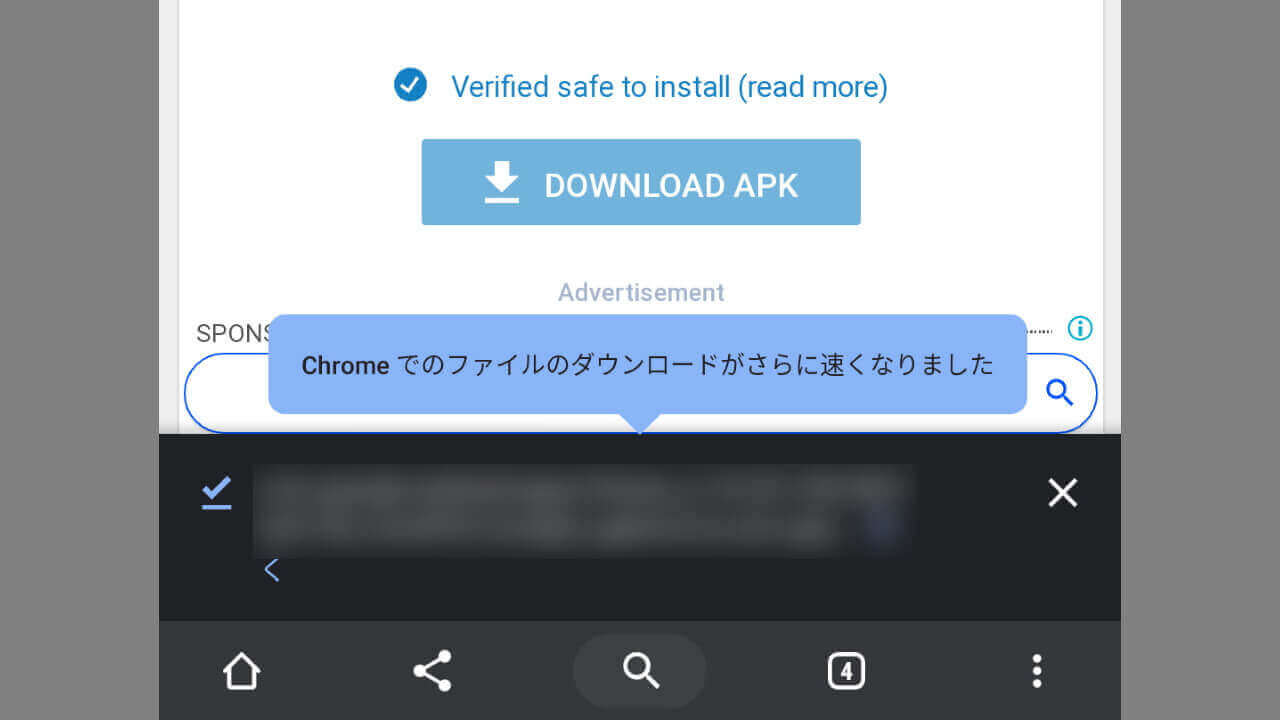Open the Verified safe to install link
The image size is (1280, 720).
click(x=668, y=87)
